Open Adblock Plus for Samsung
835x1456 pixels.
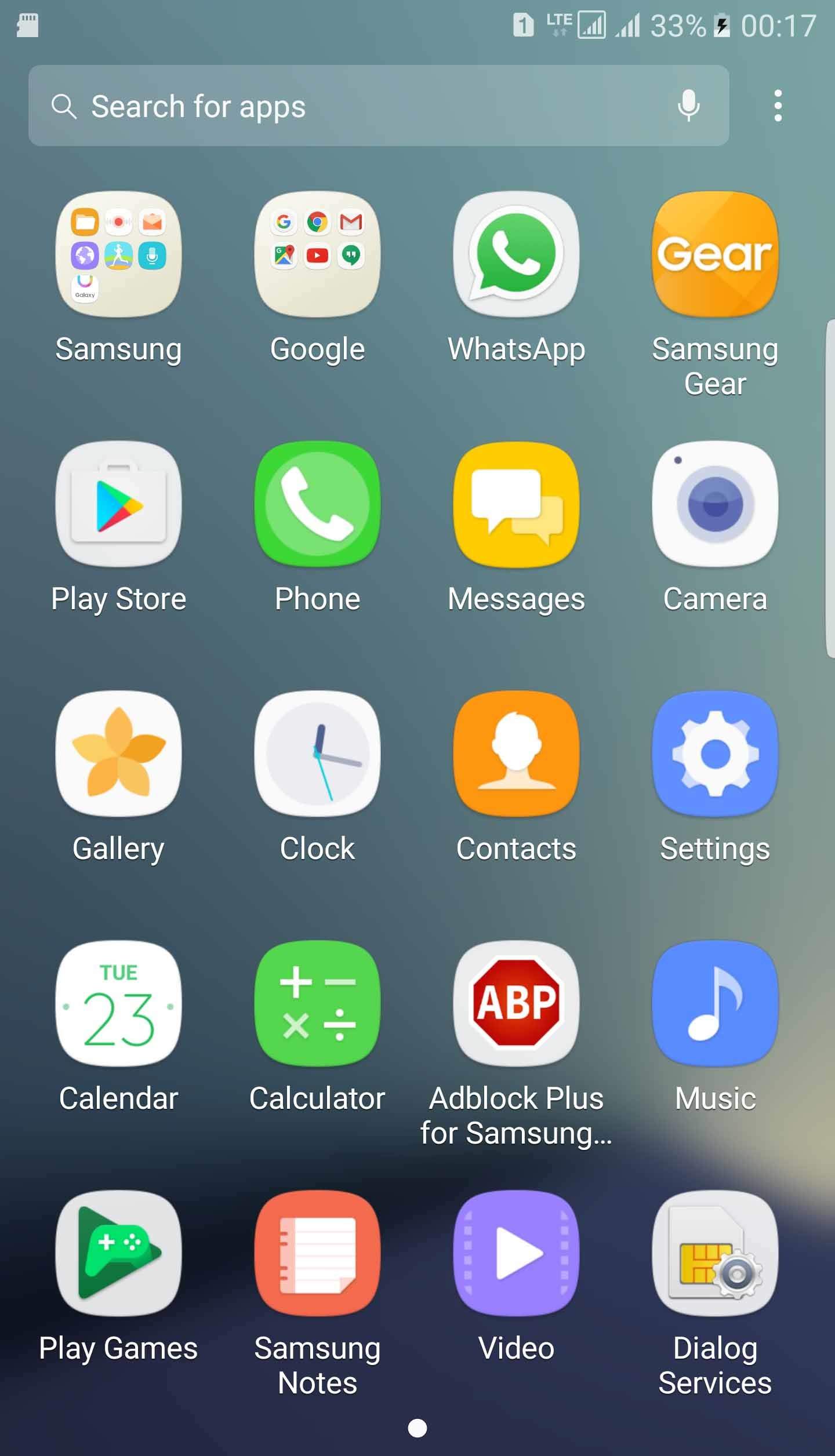516,1004
